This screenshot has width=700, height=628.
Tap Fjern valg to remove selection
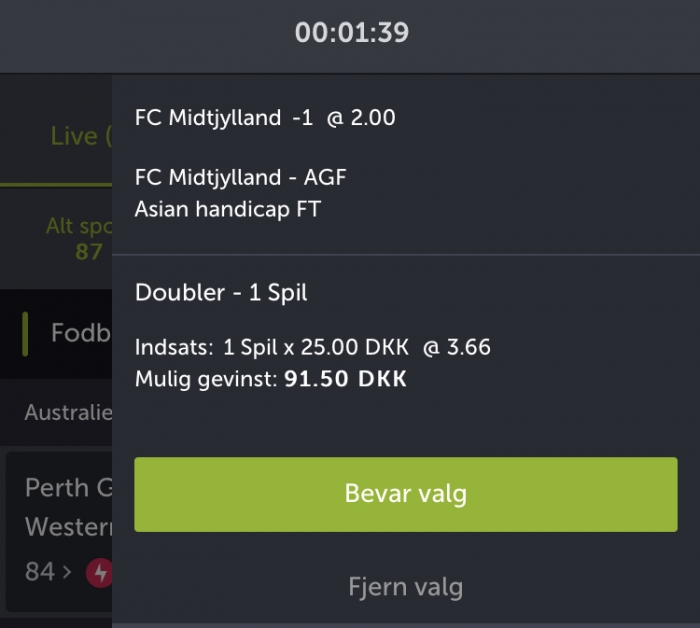click(x=405, y=587)
